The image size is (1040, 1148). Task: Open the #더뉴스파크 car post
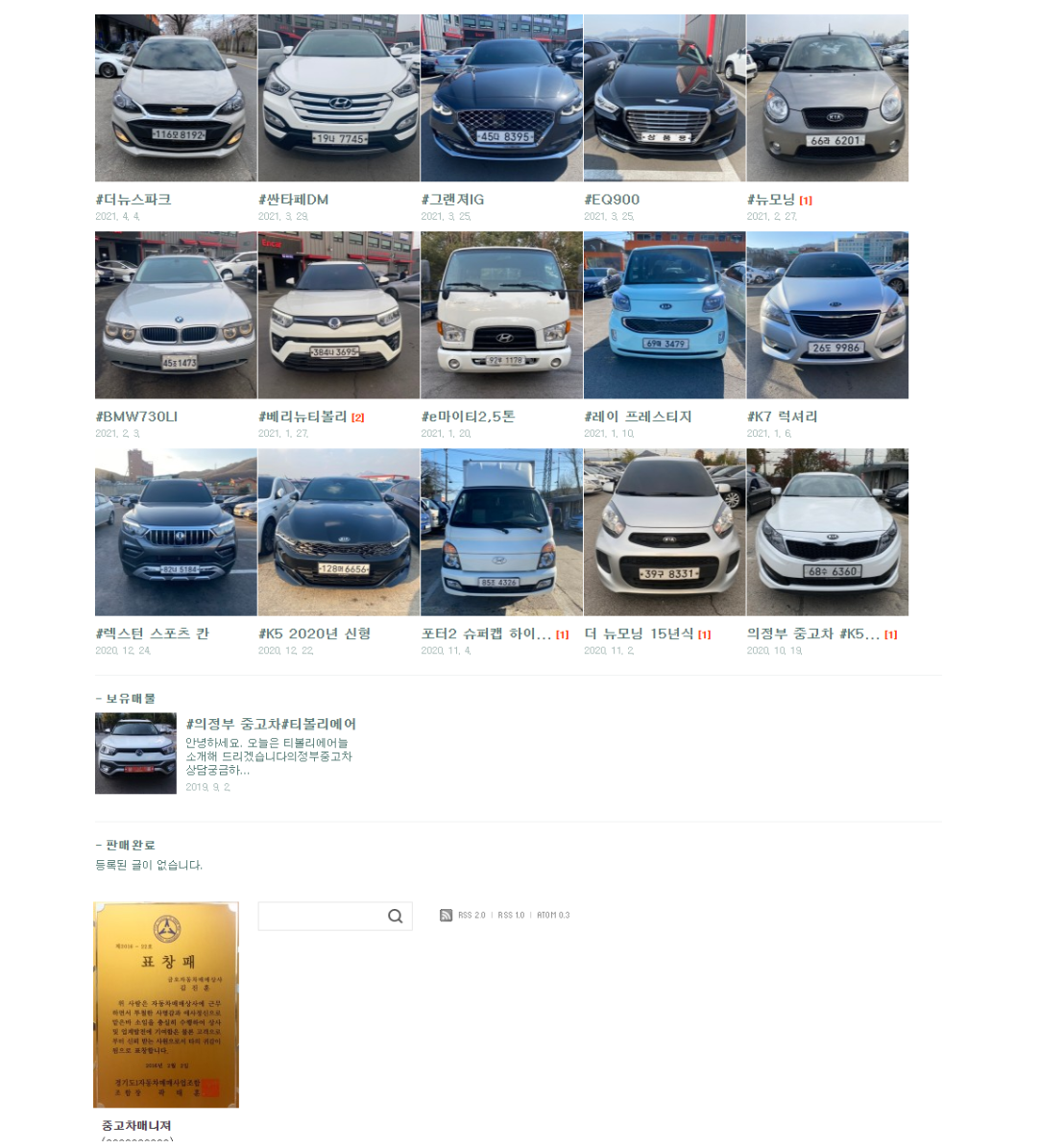coord(133,200)
